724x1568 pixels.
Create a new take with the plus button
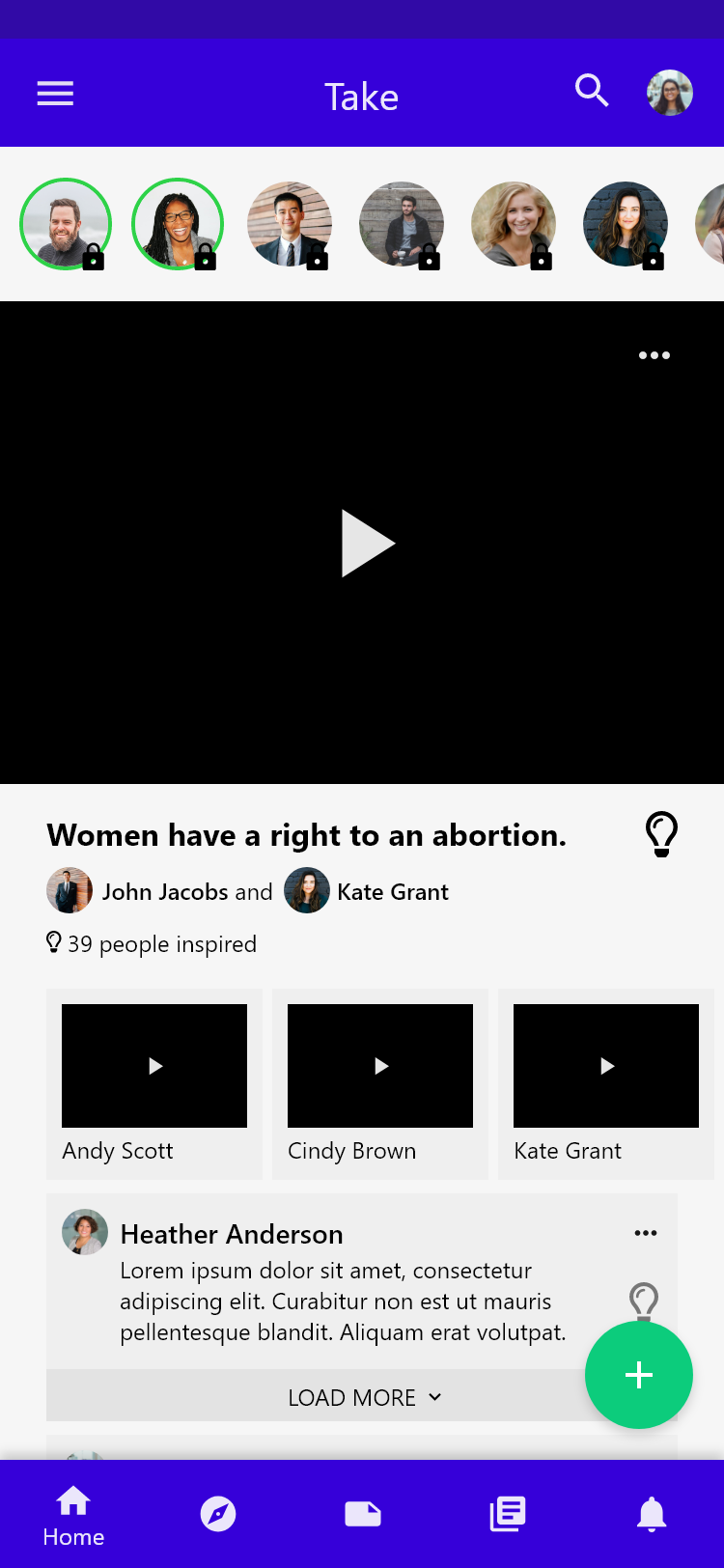click(639, 1375)
